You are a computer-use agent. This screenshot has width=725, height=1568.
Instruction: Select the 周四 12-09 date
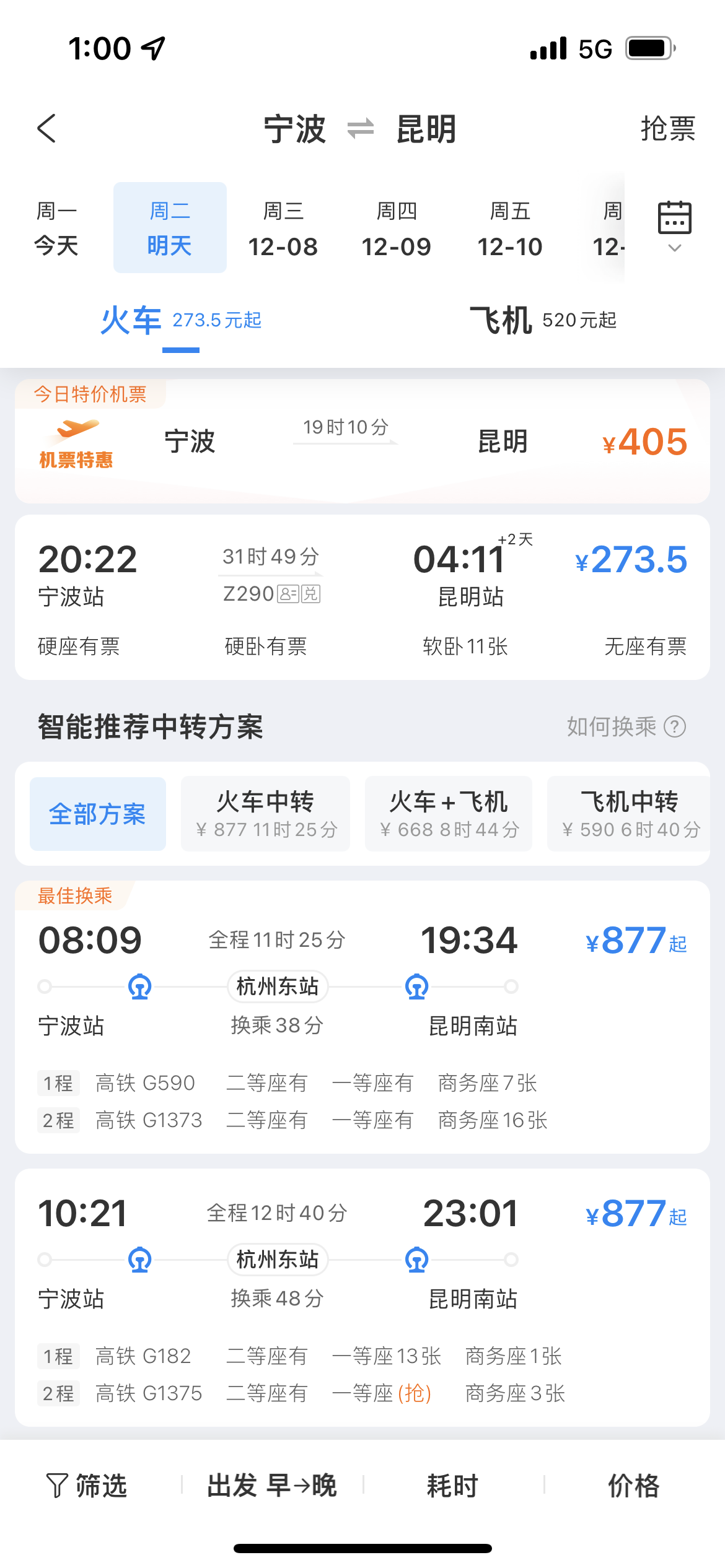coord(397,228)
